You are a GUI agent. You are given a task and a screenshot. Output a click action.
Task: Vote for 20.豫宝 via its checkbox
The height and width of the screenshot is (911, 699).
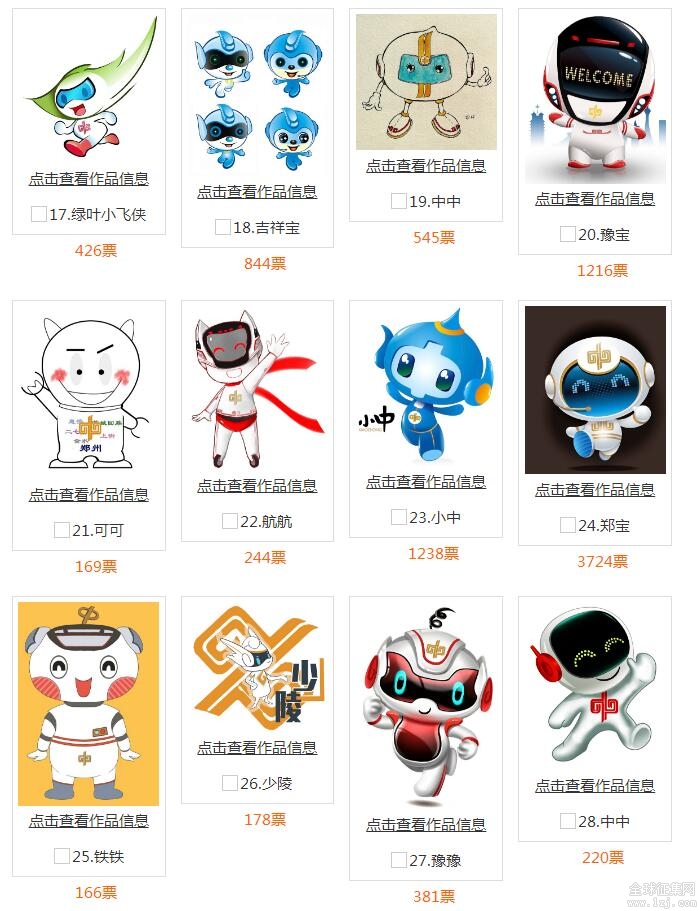(568, 234)
